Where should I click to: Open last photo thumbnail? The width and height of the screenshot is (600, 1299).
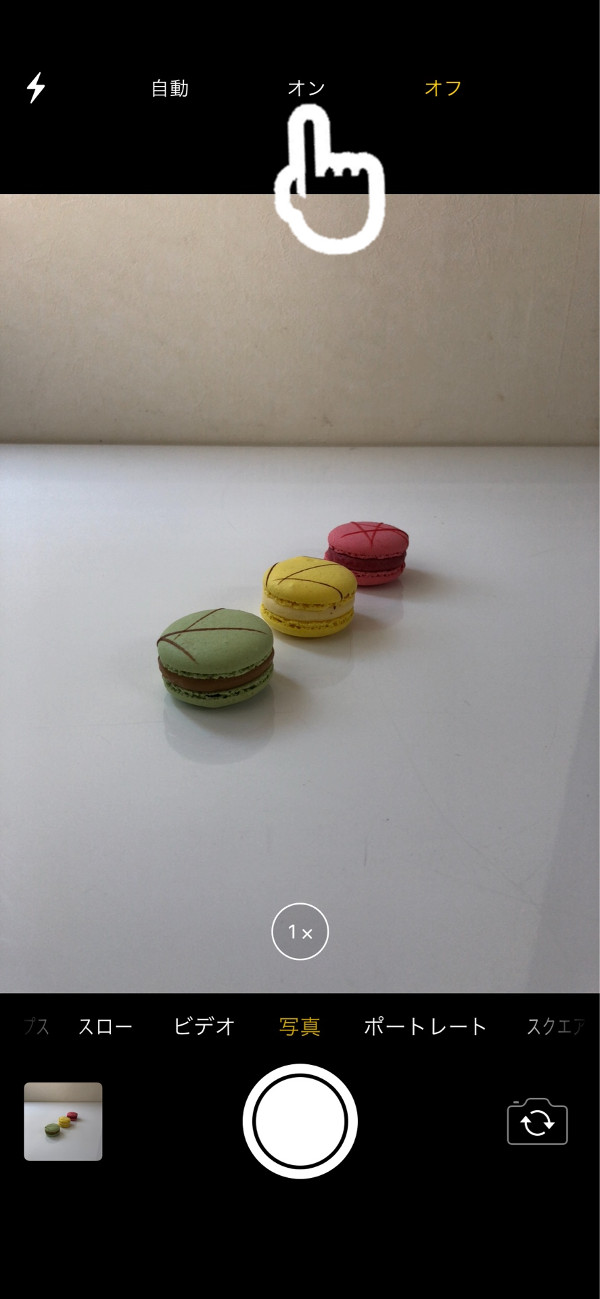click(63, 1121)
